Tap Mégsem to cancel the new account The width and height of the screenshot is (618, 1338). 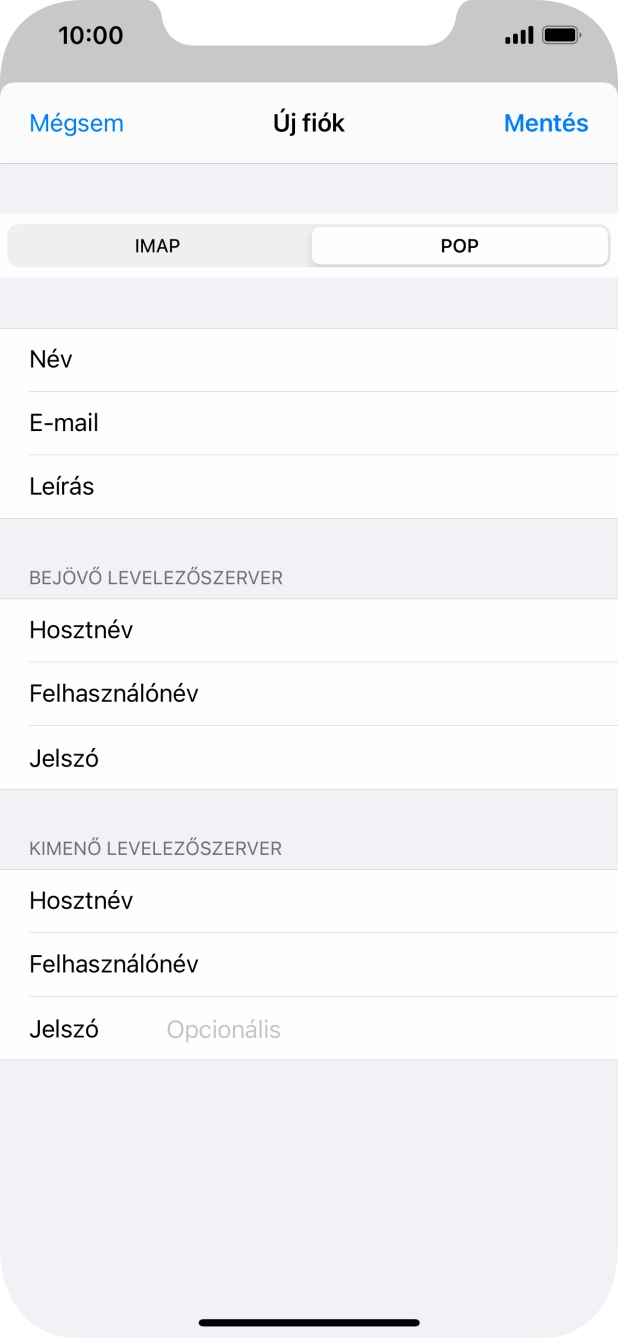(76, 123)
